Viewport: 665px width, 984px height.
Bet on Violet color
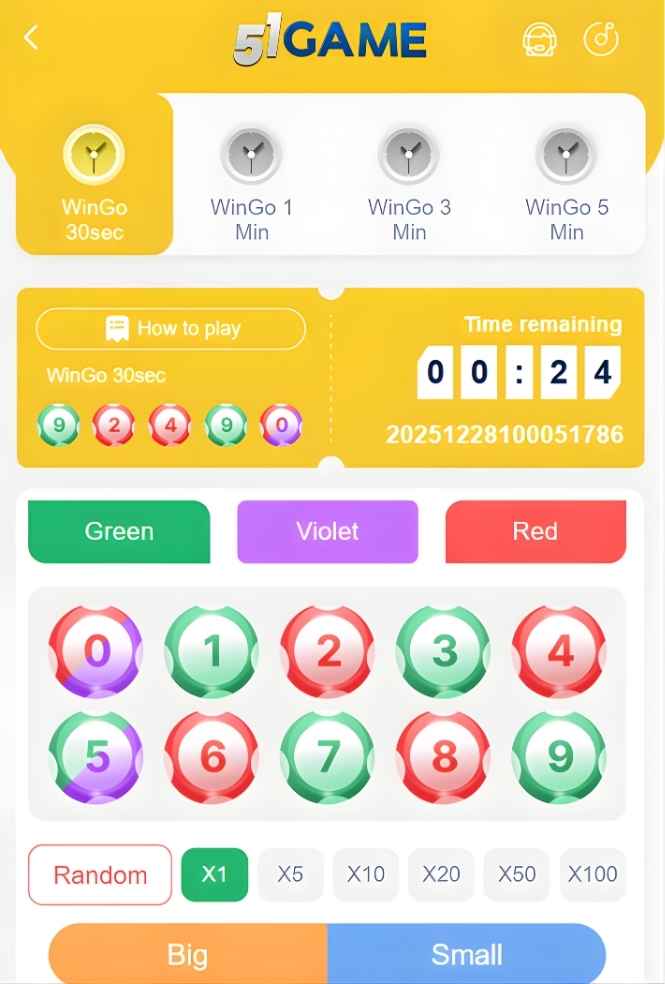click(327, 531)
